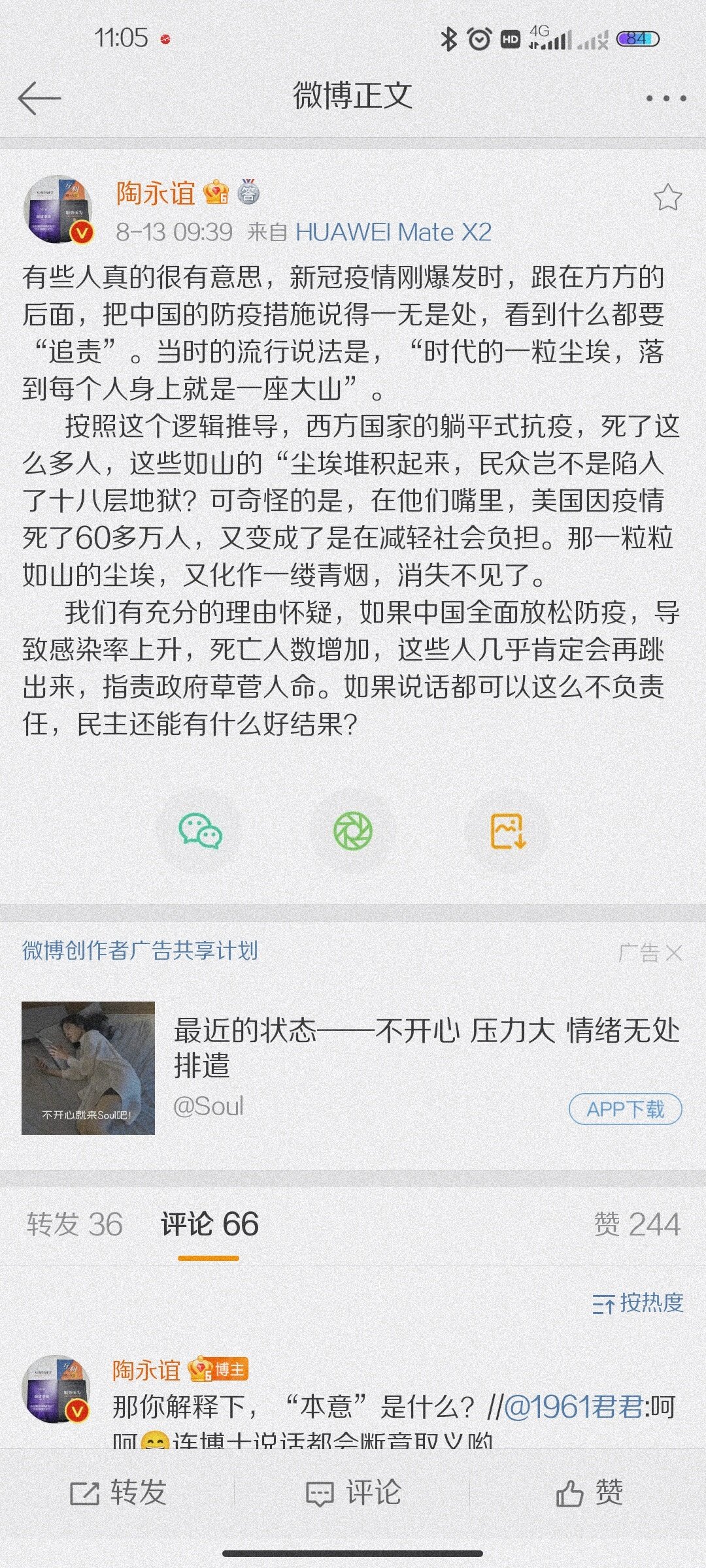Share the post to WeChat Moments

pyautogui.click(x=353, y=831)
